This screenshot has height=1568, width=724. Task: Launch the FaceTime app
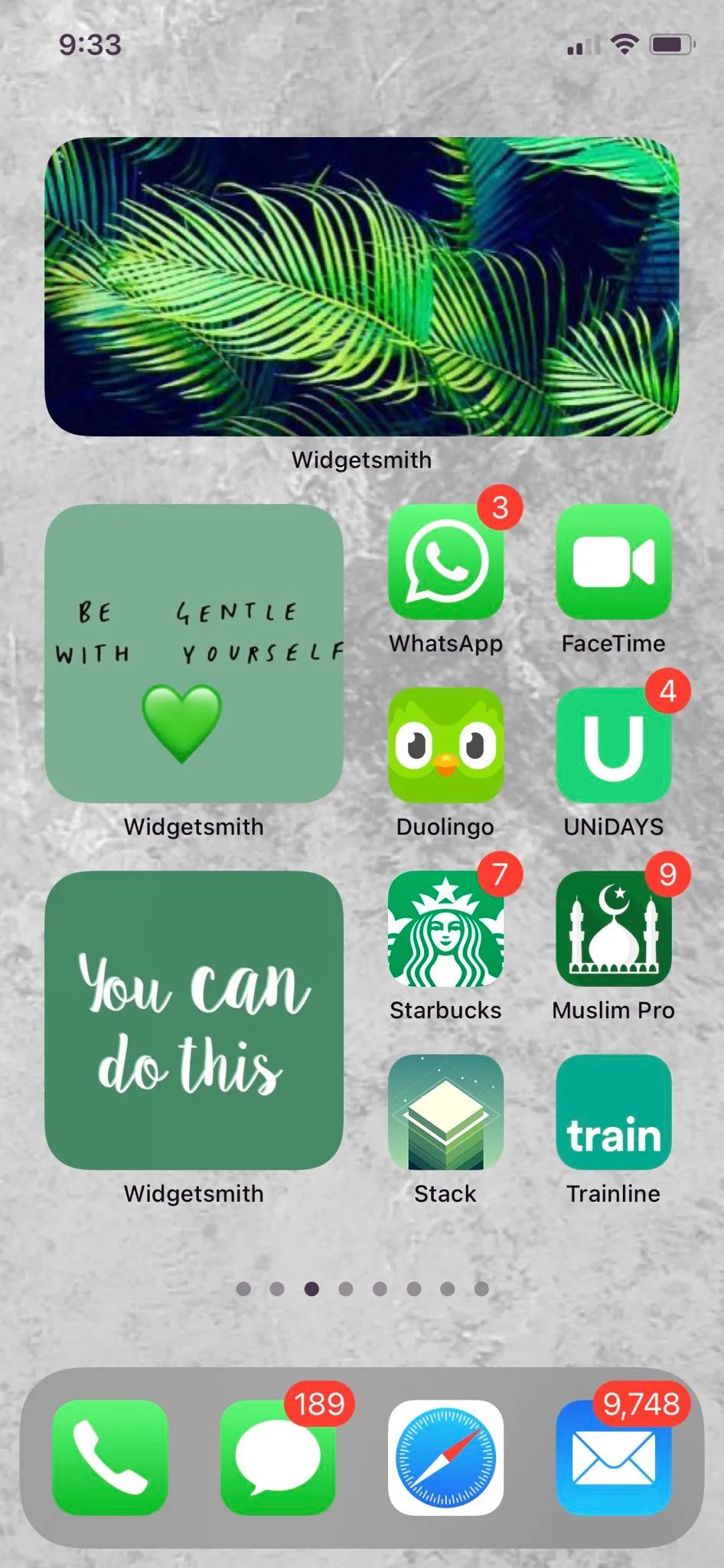[x=613, y=561]
